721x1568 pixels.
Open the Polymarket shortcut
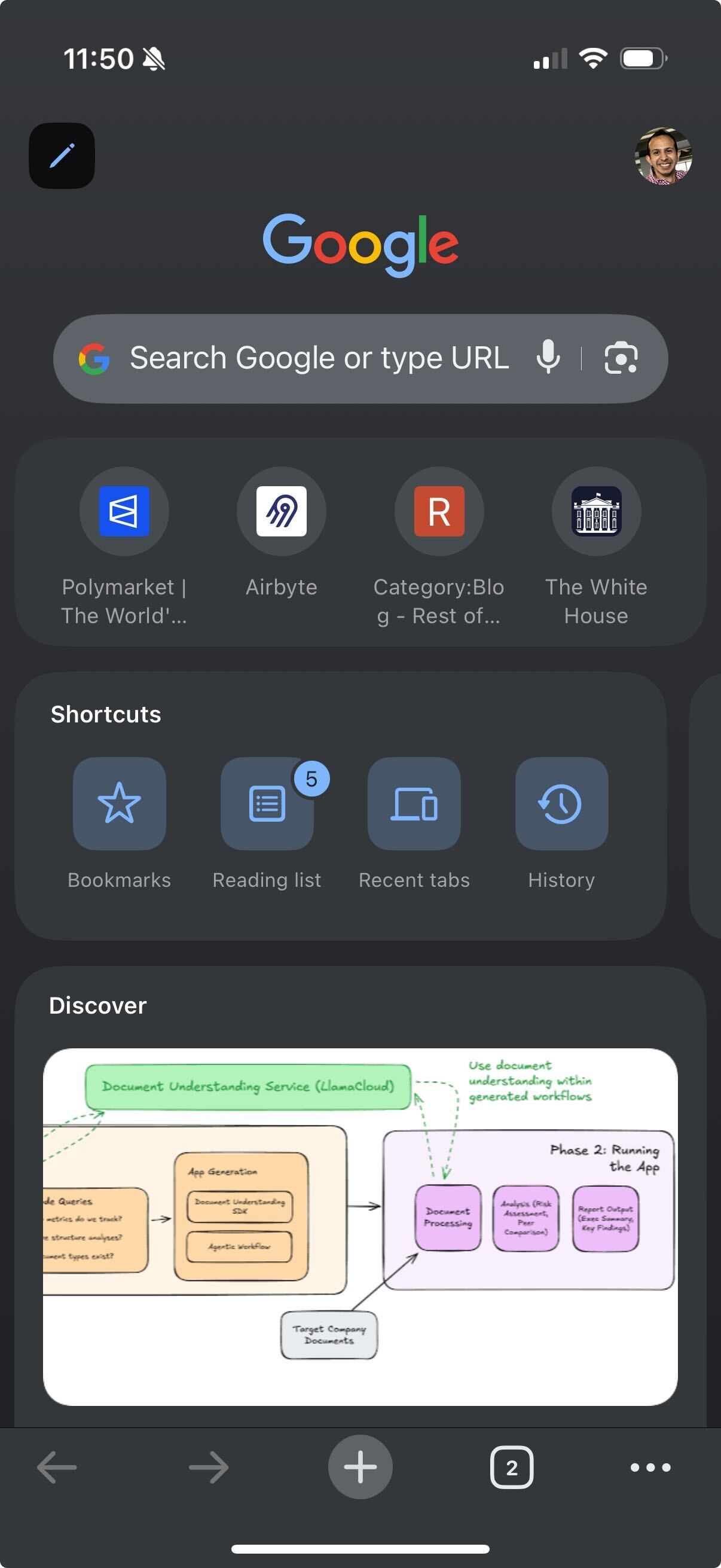pos(124,511)
